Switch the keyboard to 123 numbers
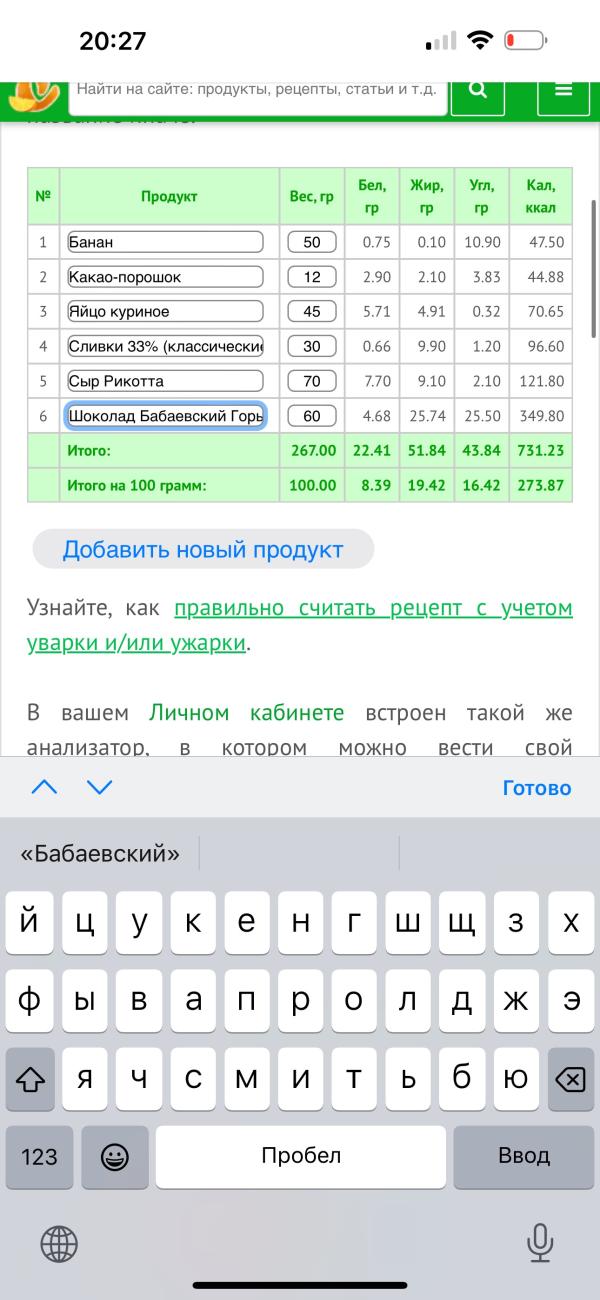 39,1157
